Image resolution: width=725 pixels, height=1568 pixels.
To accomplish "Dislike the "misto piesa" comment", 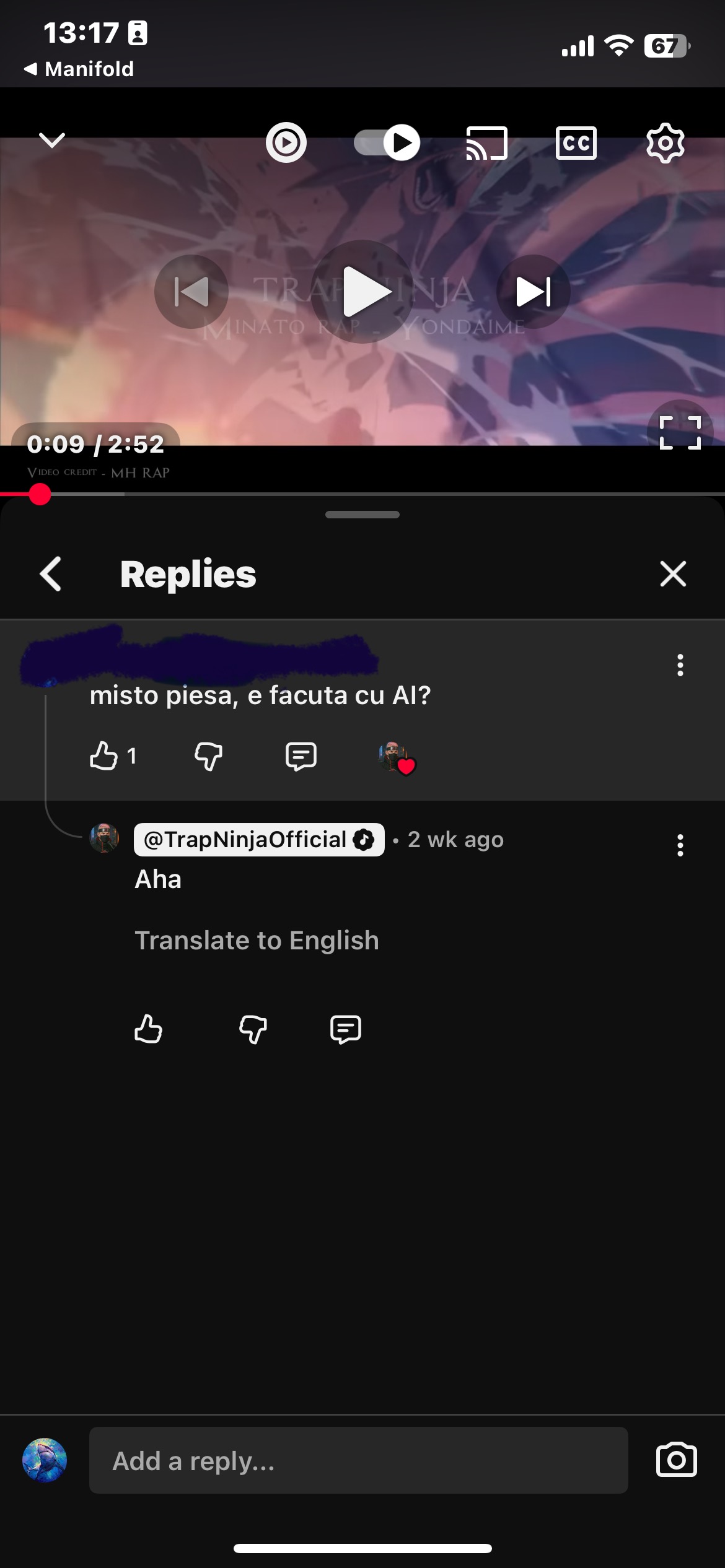I will tap(208, 756).
